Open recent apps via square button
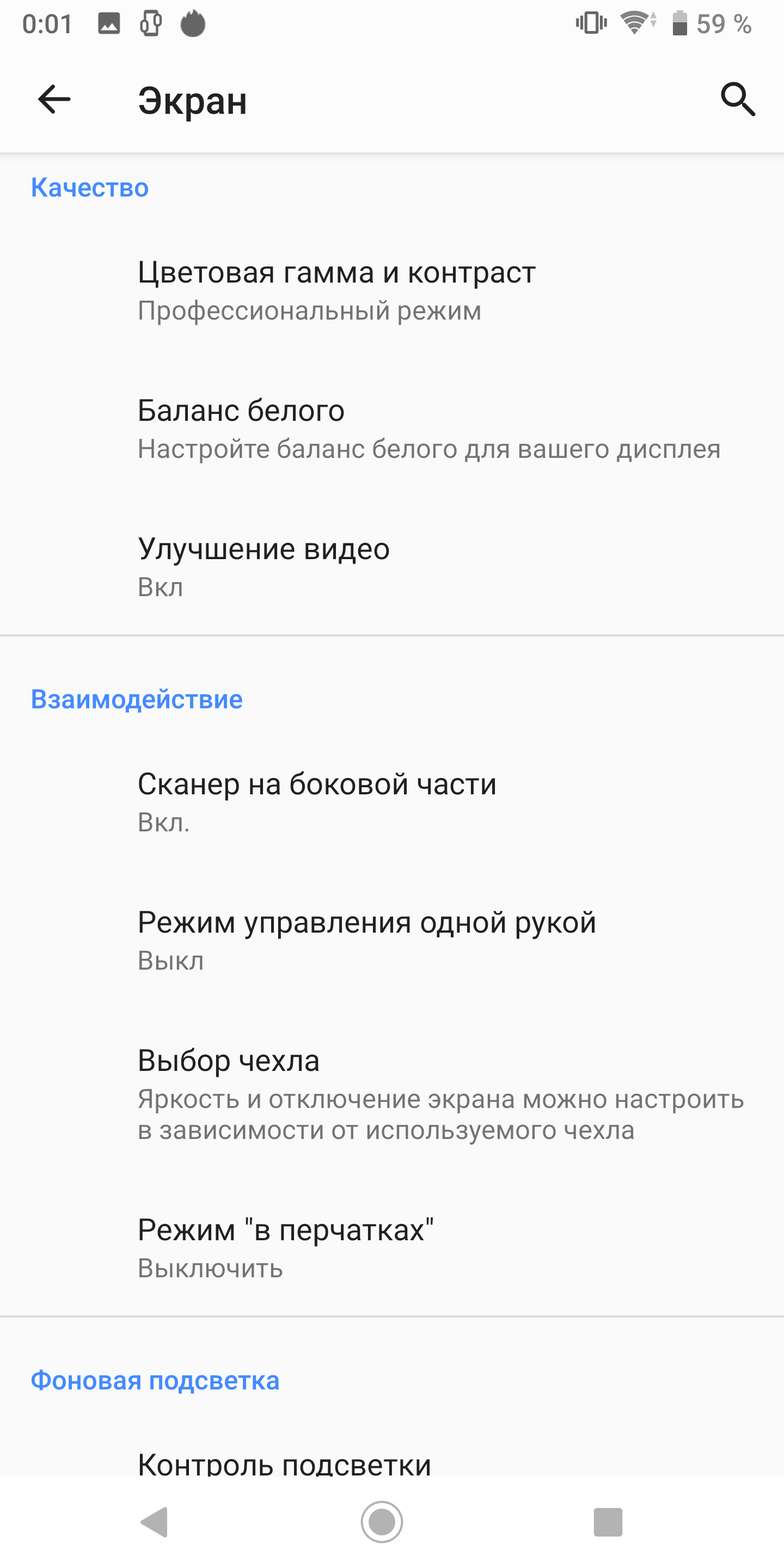The height and width of the screenshot is (1568, 784). pyautogui.click(x=608, y=1522)
